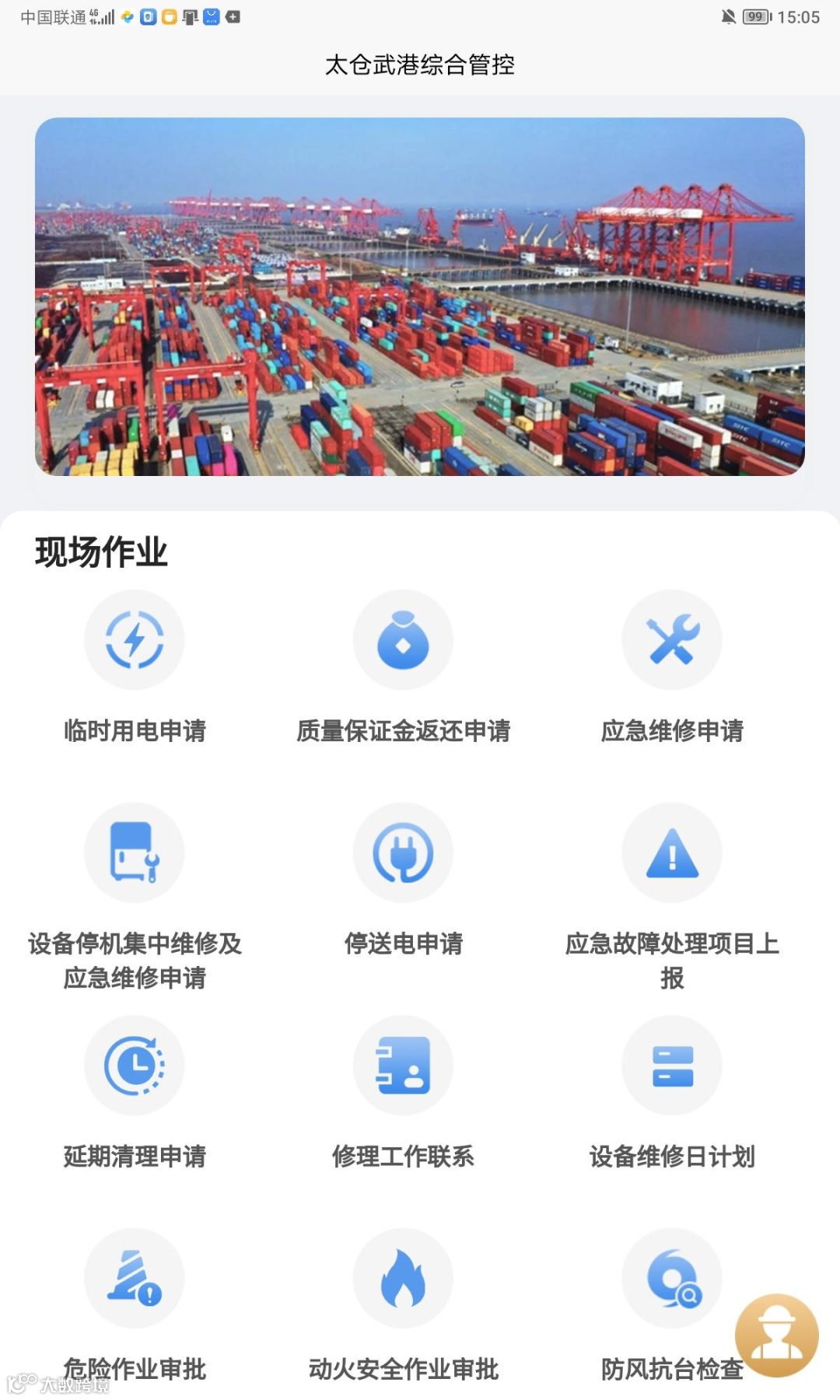Viewport: 840px width, 1400px height.
Task: Open 防风抗台检查
Action: [x=672, y=1279]
